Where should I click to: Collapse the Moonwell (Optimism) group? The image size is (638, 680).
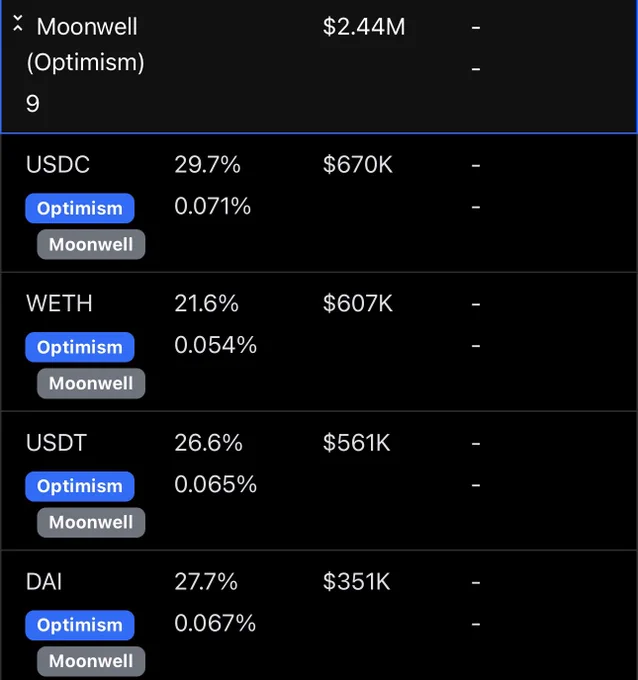(x=18, y=23)
